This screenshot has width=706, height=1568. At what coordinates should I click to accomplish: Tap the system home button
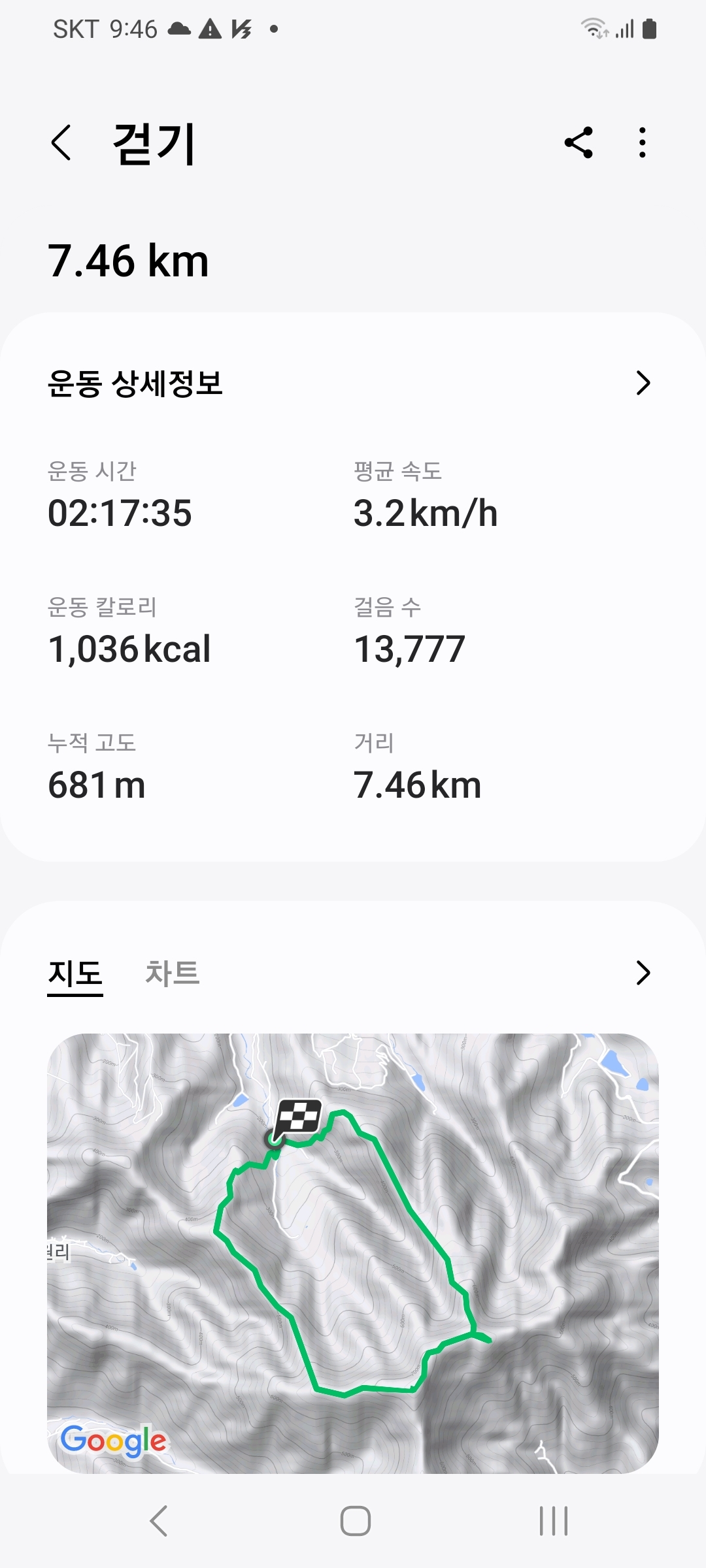point(355,1520)
